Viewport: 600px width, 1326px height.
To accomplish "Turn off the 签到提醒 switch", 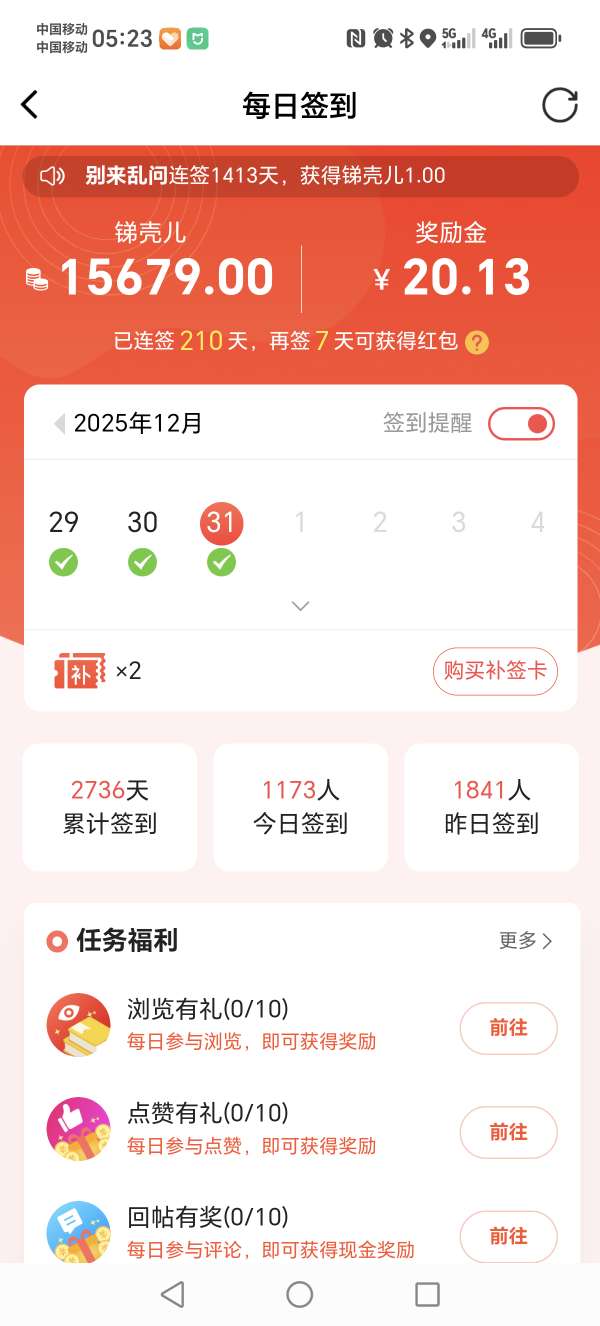I will point(521,423).
